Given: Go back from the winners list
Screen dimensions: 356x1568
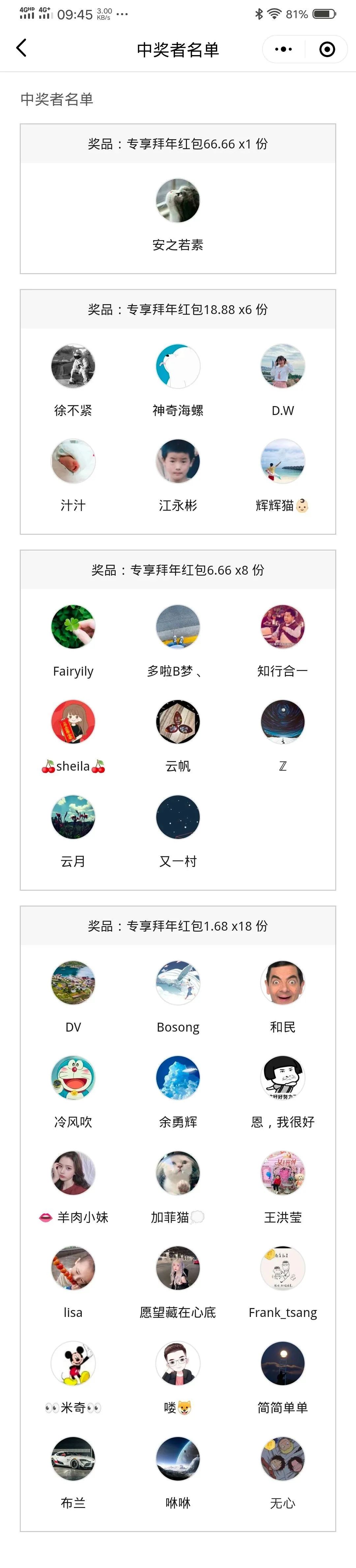Looking at the screenshot, I should (21, 48).
